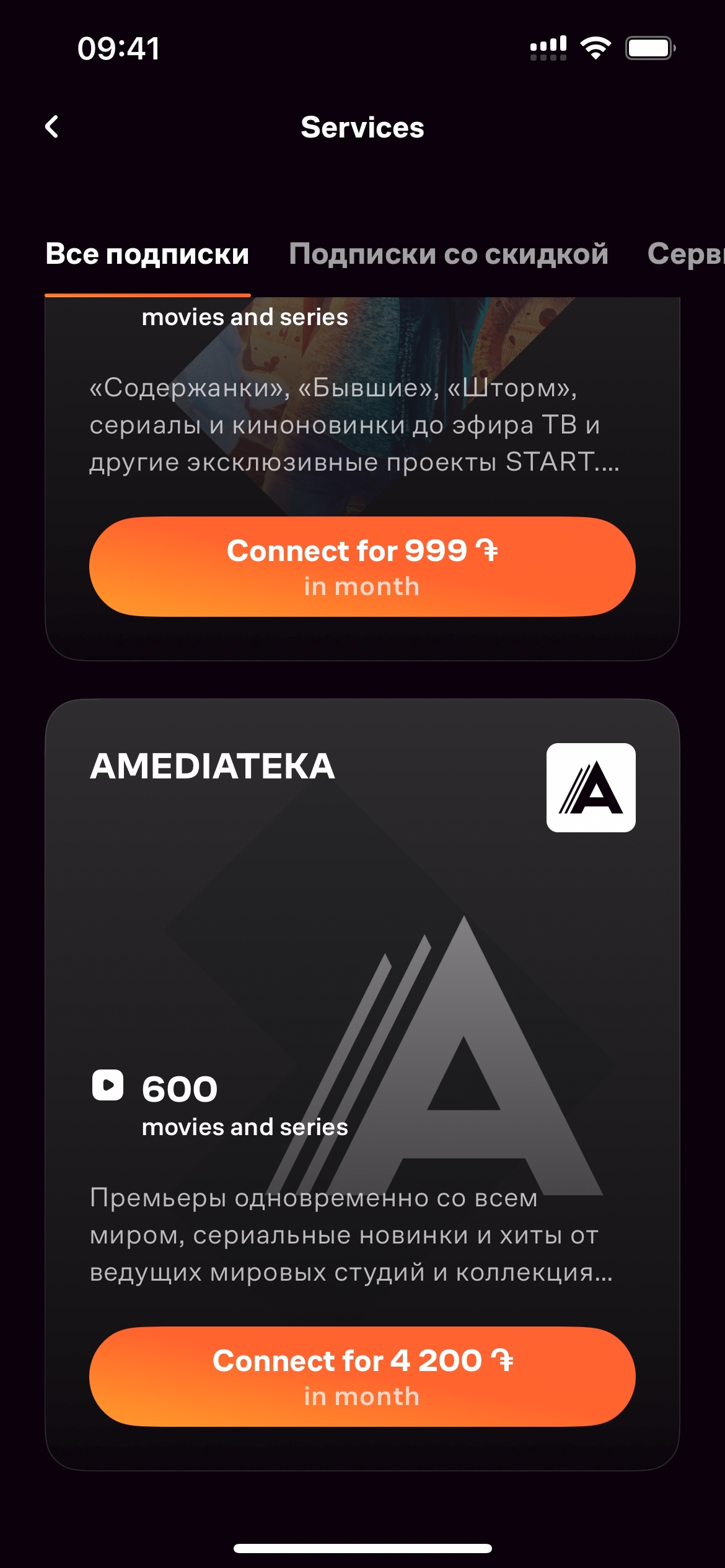The width and height of the screenshot is (725, 1568).
Task: Select the Все подписки tab
Action: [147, 255]
